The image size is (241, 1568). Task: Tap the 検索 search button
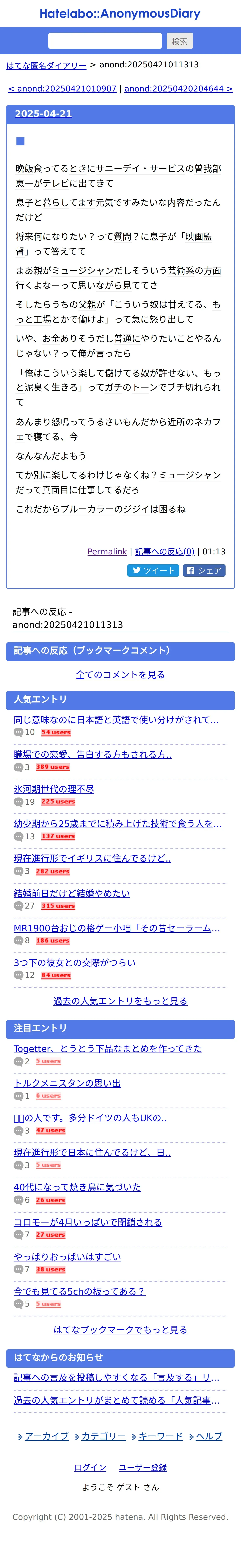180,41
